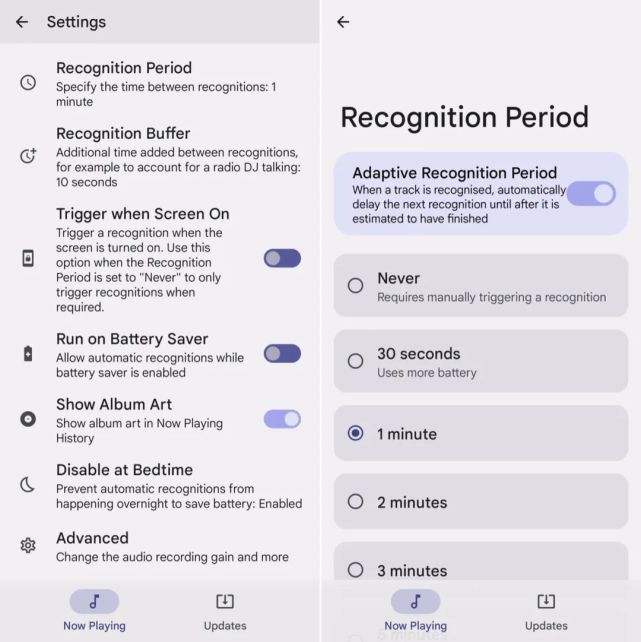Toggle Trigger when Screen On switch
This screenshot has height=642, width=641.
coord(282,258)
